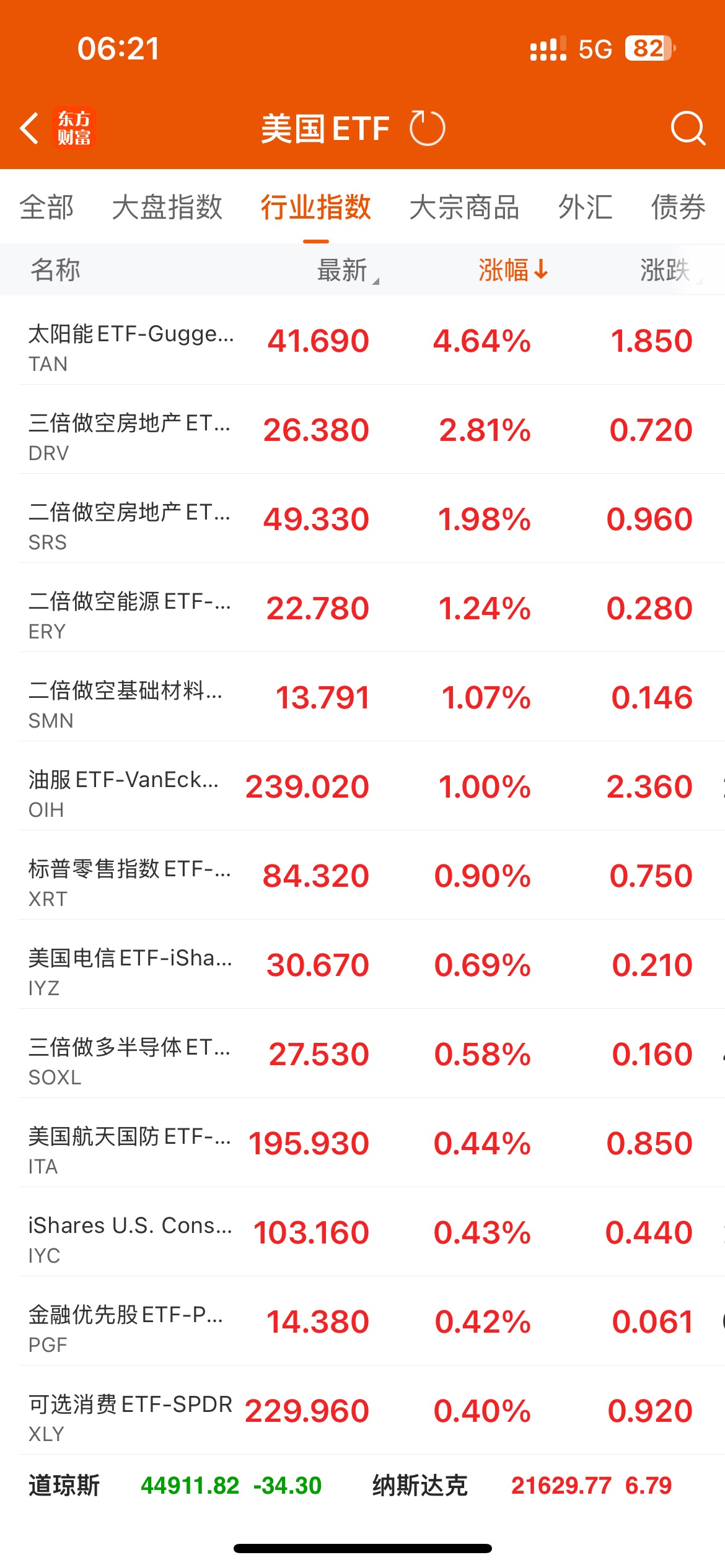Image resolution: width=725 pixels, height=1568 pixels.
Task: Open the XRT 标普零售指数ETF
Action: pos(362,875)
